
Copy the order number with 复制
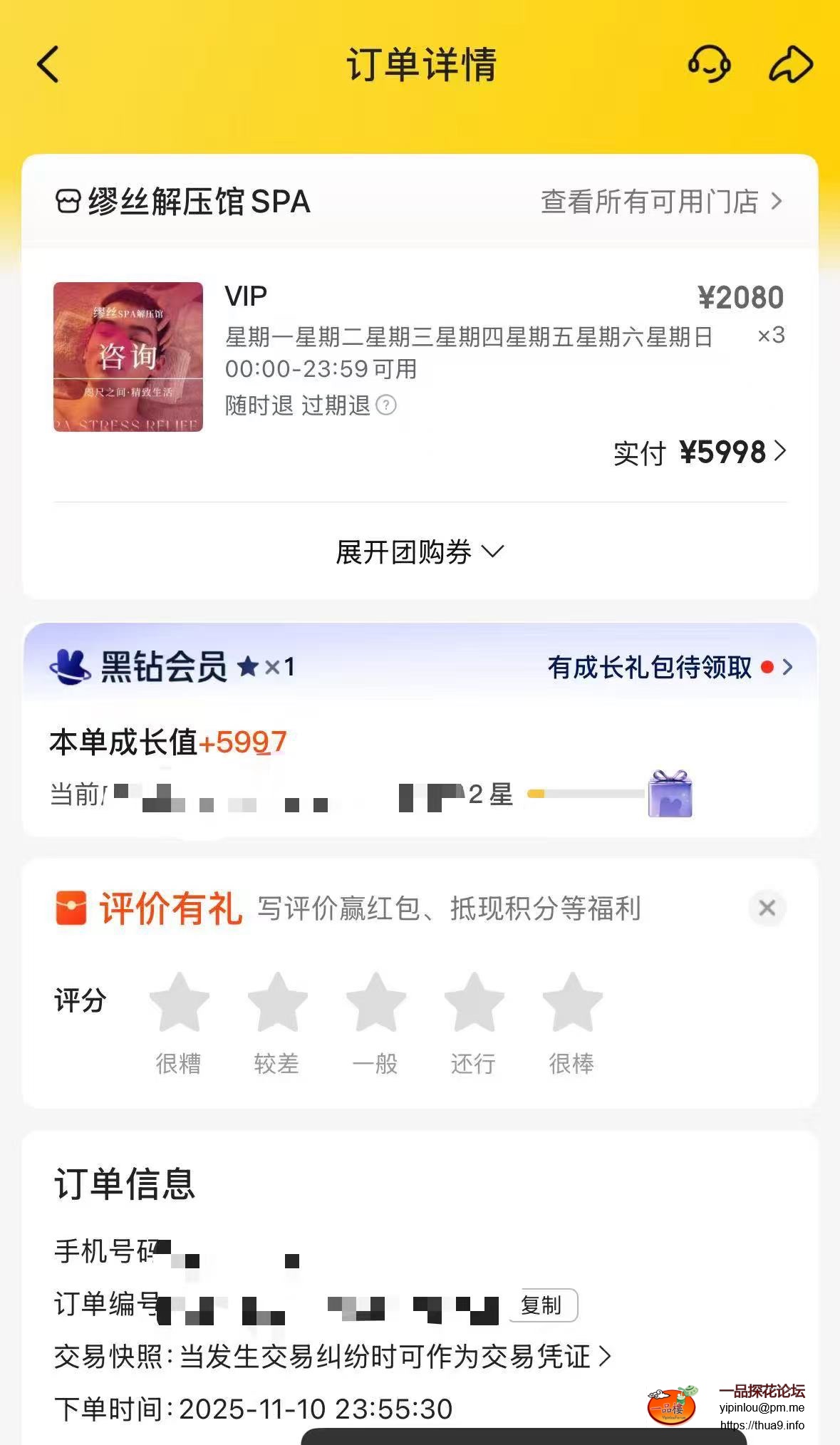[x=541, y=1305]
